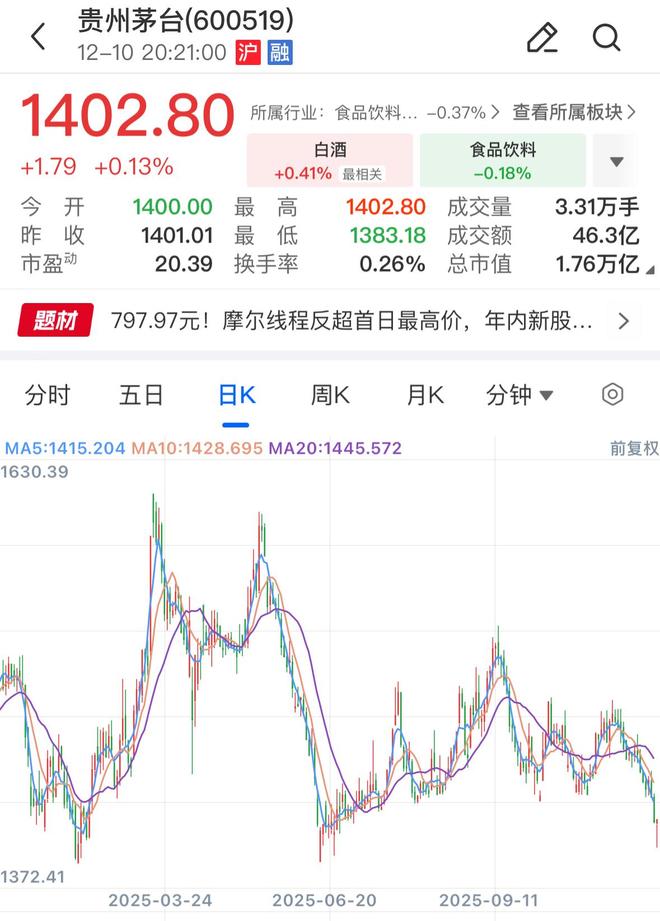Open chart settings hexagon icon

pos(613,395)
